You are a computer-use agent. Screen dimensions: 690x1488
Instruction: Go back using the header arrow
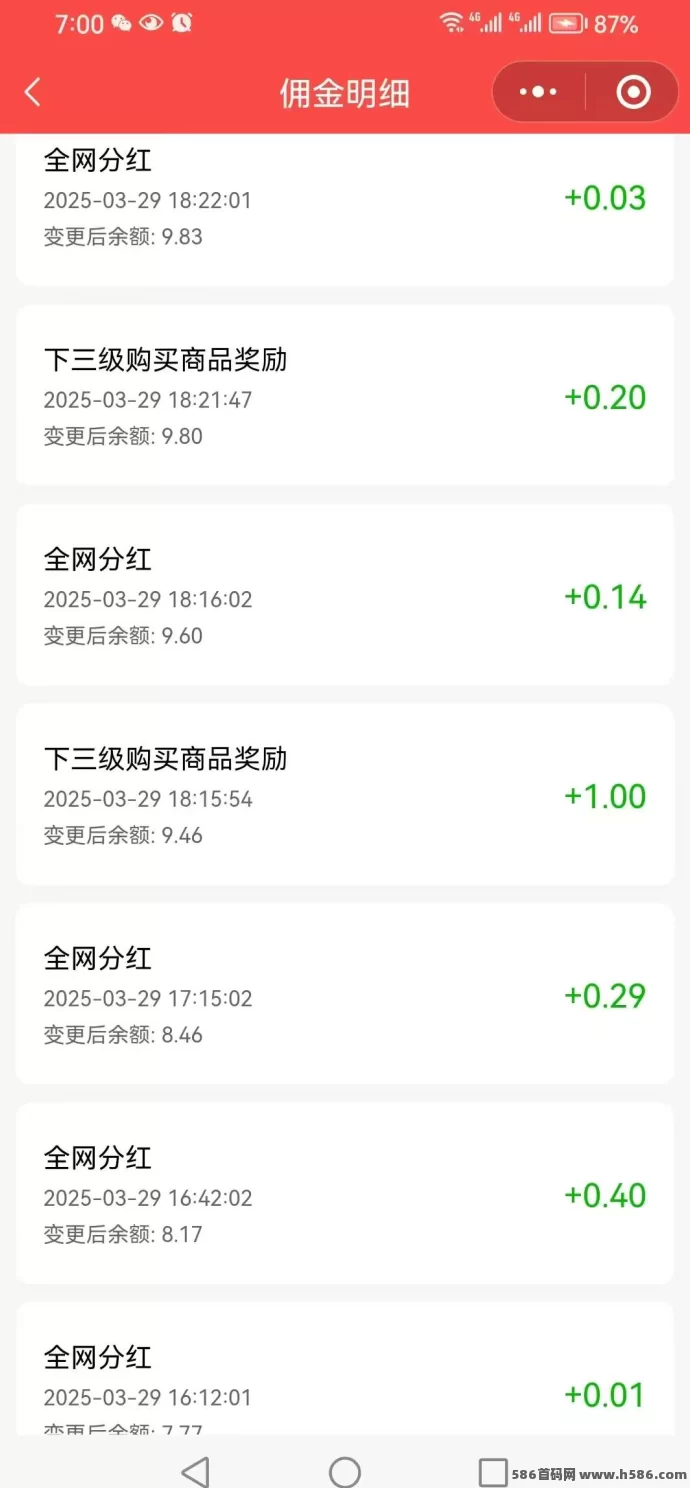[x=33, y=93]
